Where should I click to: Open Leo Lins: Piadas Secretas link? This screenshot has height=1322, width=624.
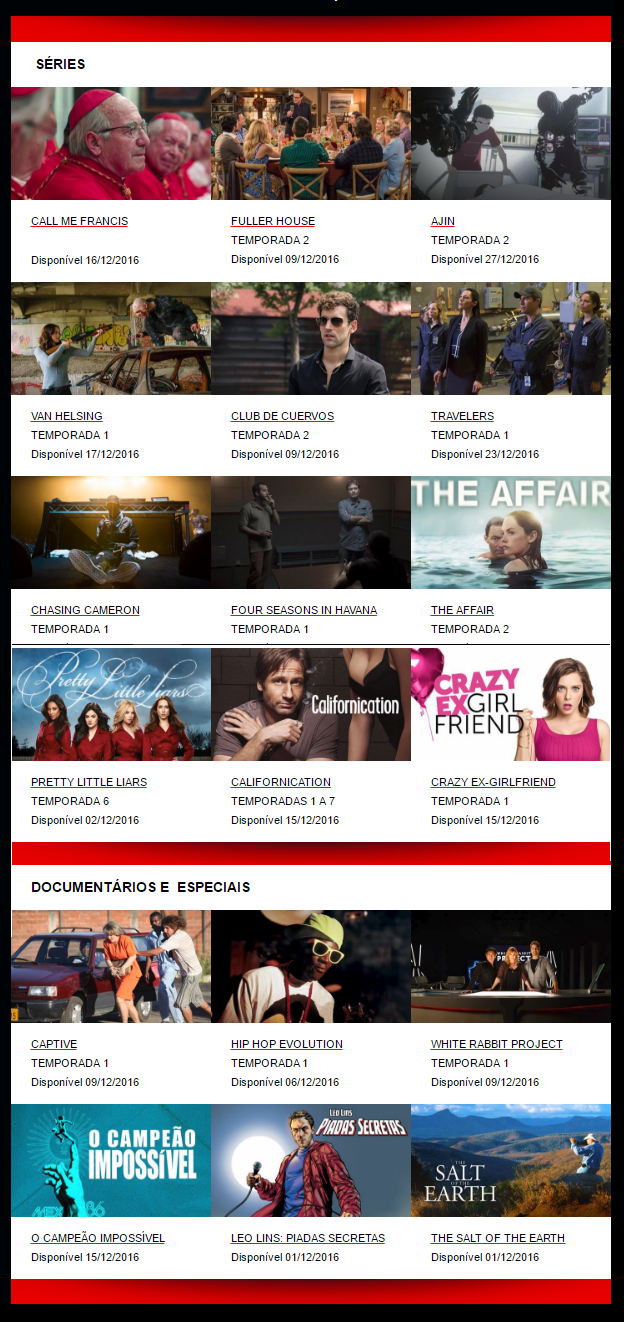tap(307, 1238)
